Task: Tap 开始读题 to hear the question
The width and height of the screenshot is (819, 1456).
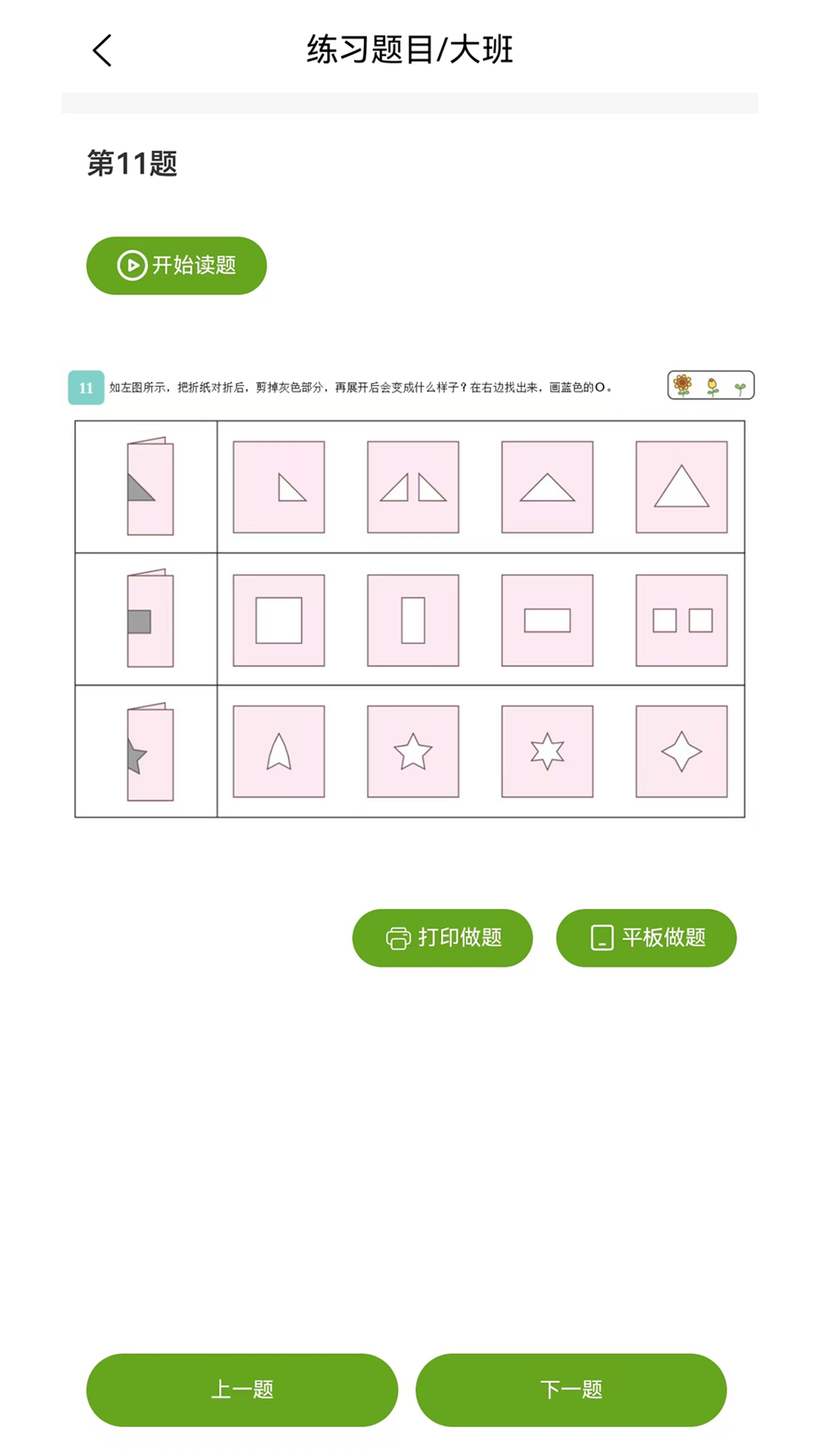Action: coord(177,265)
